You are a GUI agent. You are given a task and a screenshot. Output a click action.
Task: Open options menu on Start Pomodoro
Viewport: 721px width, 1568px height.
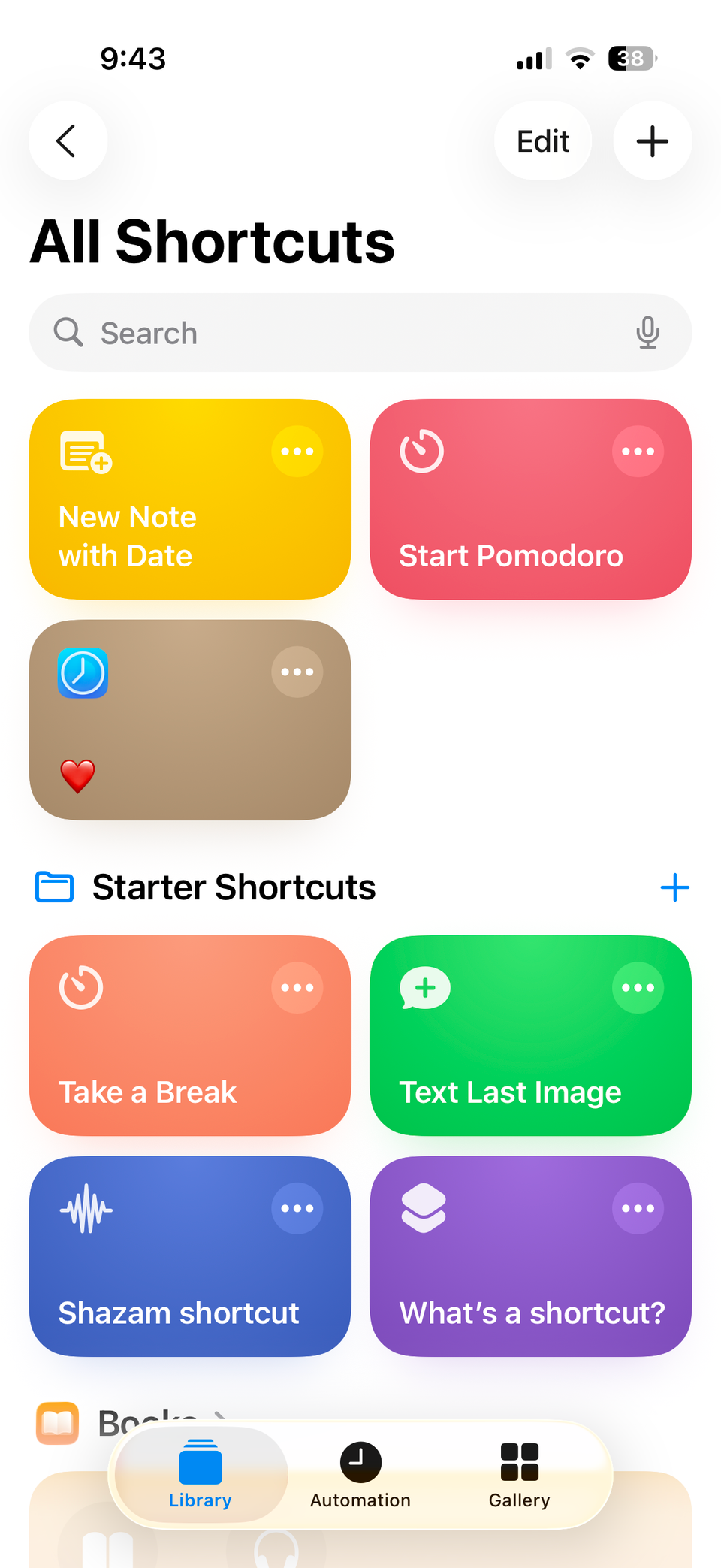[638, 451]
